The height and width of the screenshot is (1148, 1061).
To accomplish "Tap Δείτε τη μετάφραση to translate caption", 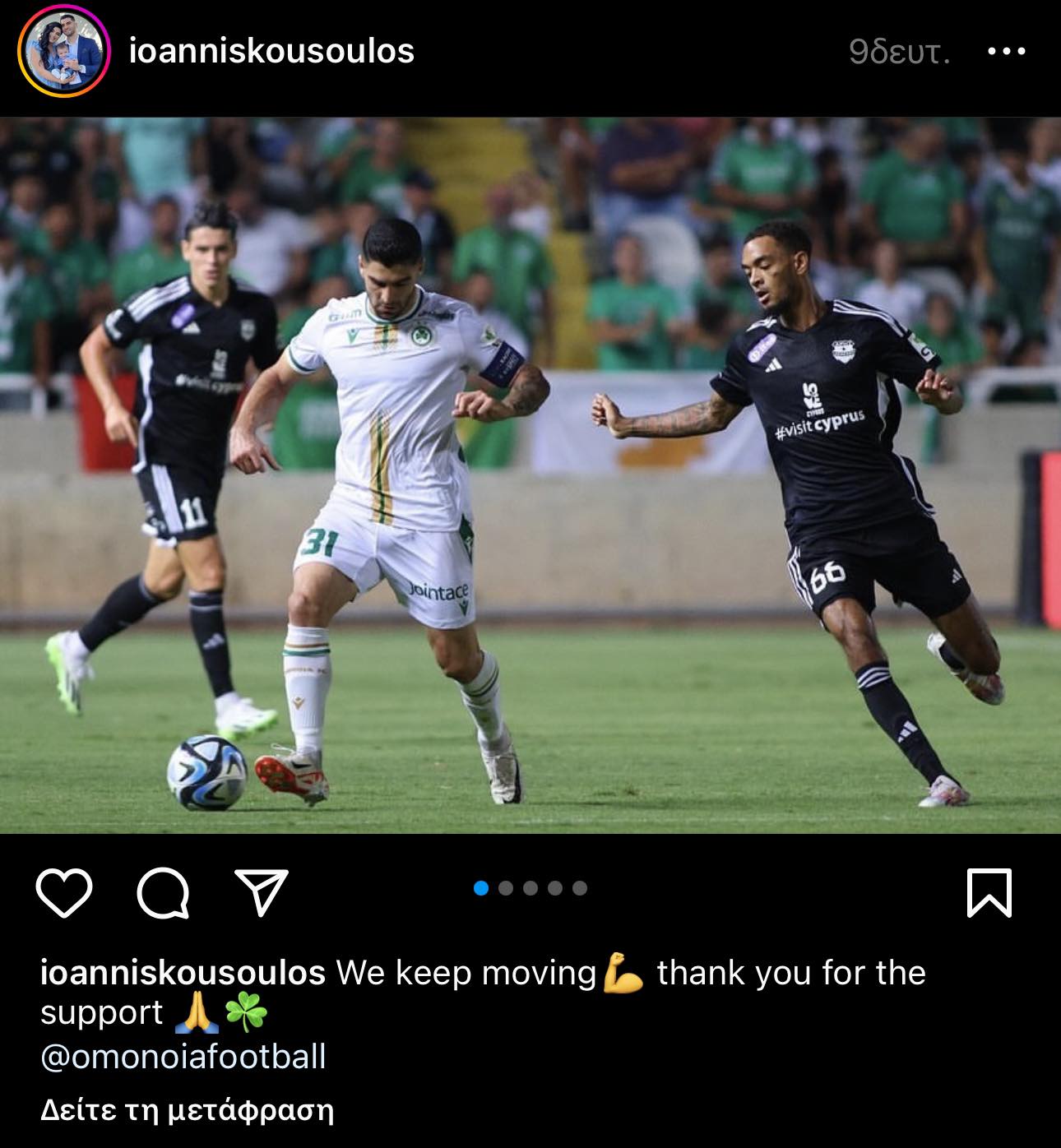I will tap(188, 1111).
